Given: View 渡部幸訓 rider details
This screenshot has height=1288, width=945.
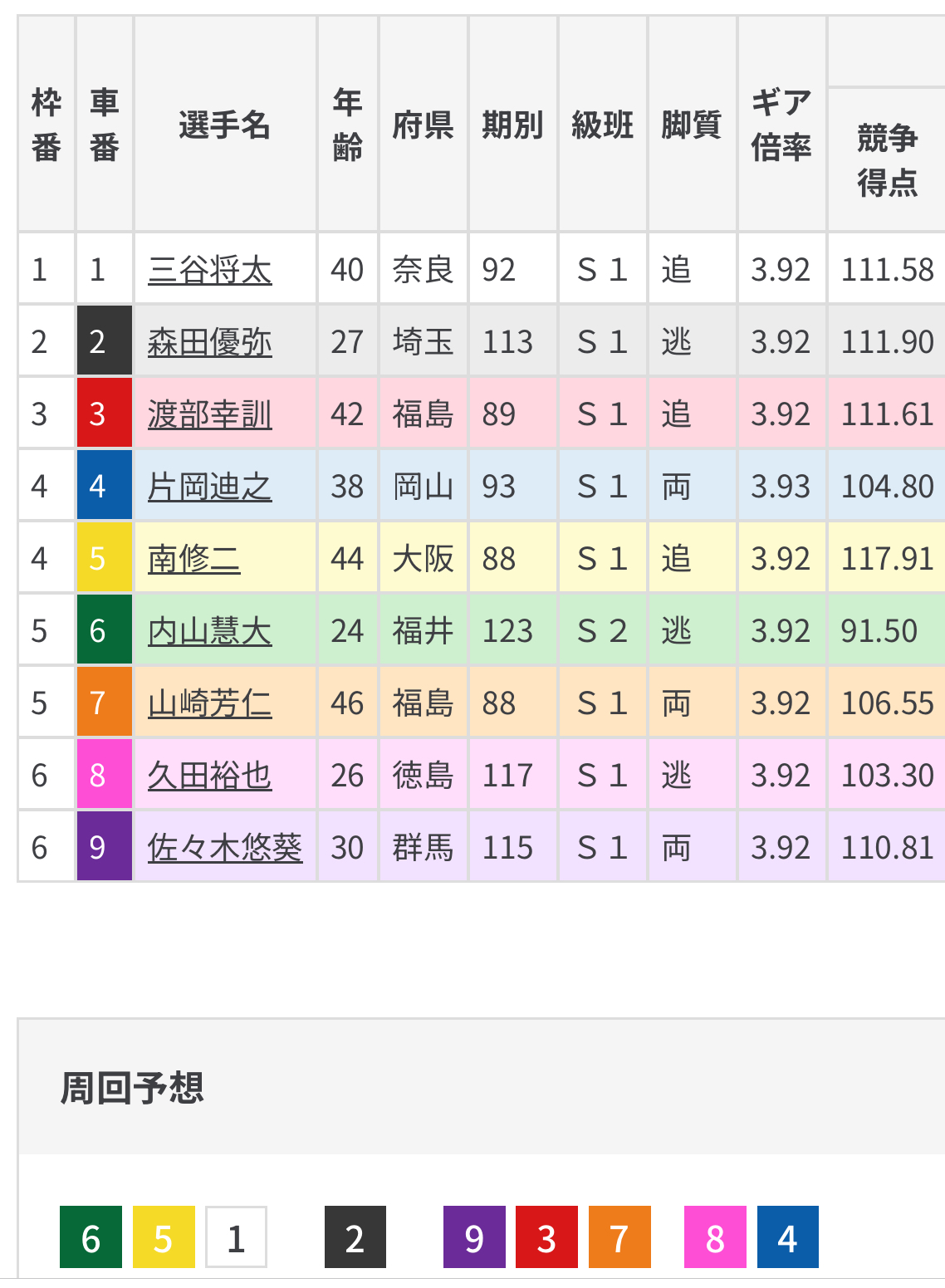Looking at the screenshot, I should click(209, 415).
